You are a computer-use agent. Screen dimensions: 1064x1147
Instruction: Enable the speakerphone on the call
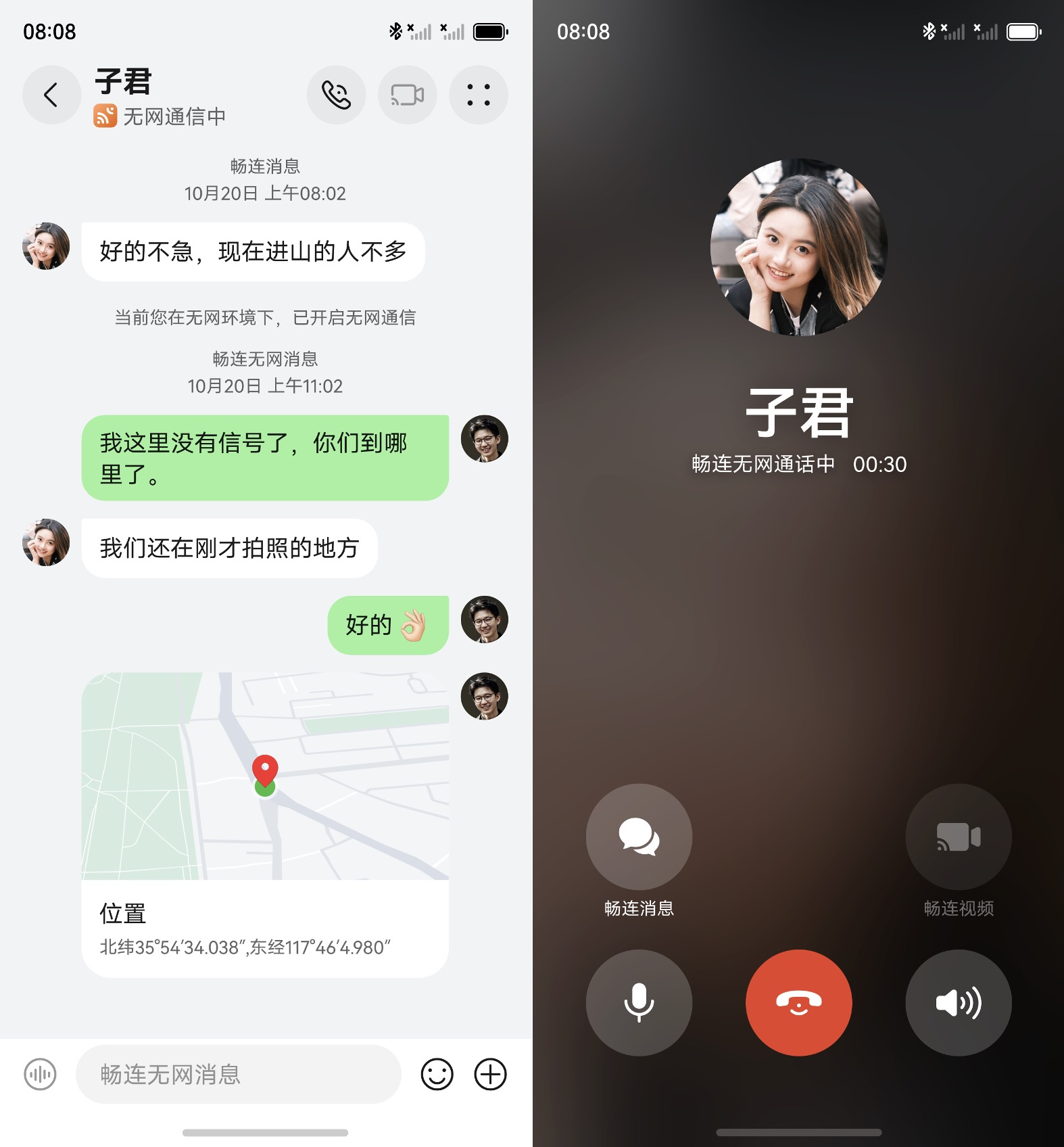(x=958, y=1004)
